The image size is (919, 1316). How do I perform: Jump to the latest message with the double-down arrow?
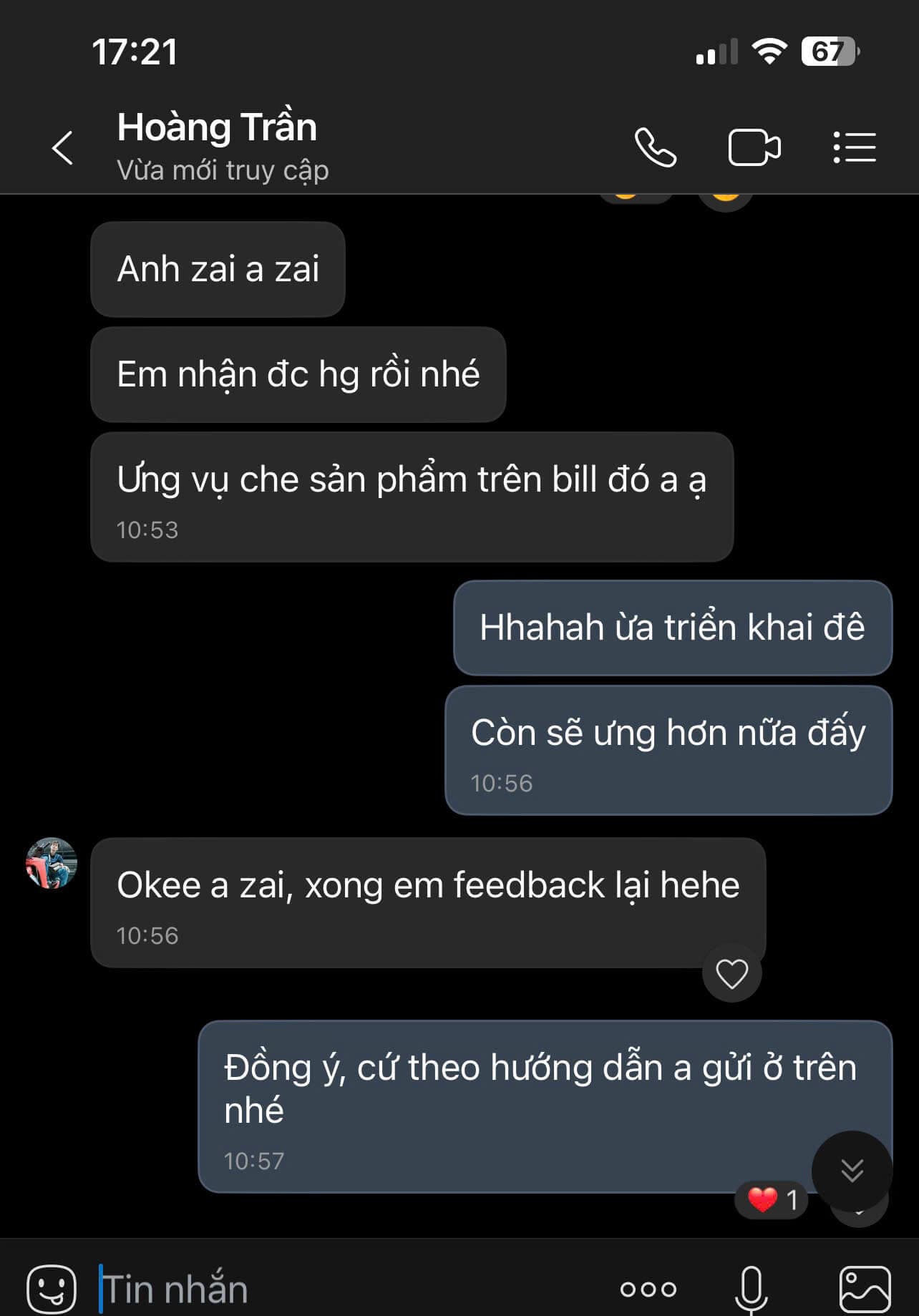(x=852, y=1171)
